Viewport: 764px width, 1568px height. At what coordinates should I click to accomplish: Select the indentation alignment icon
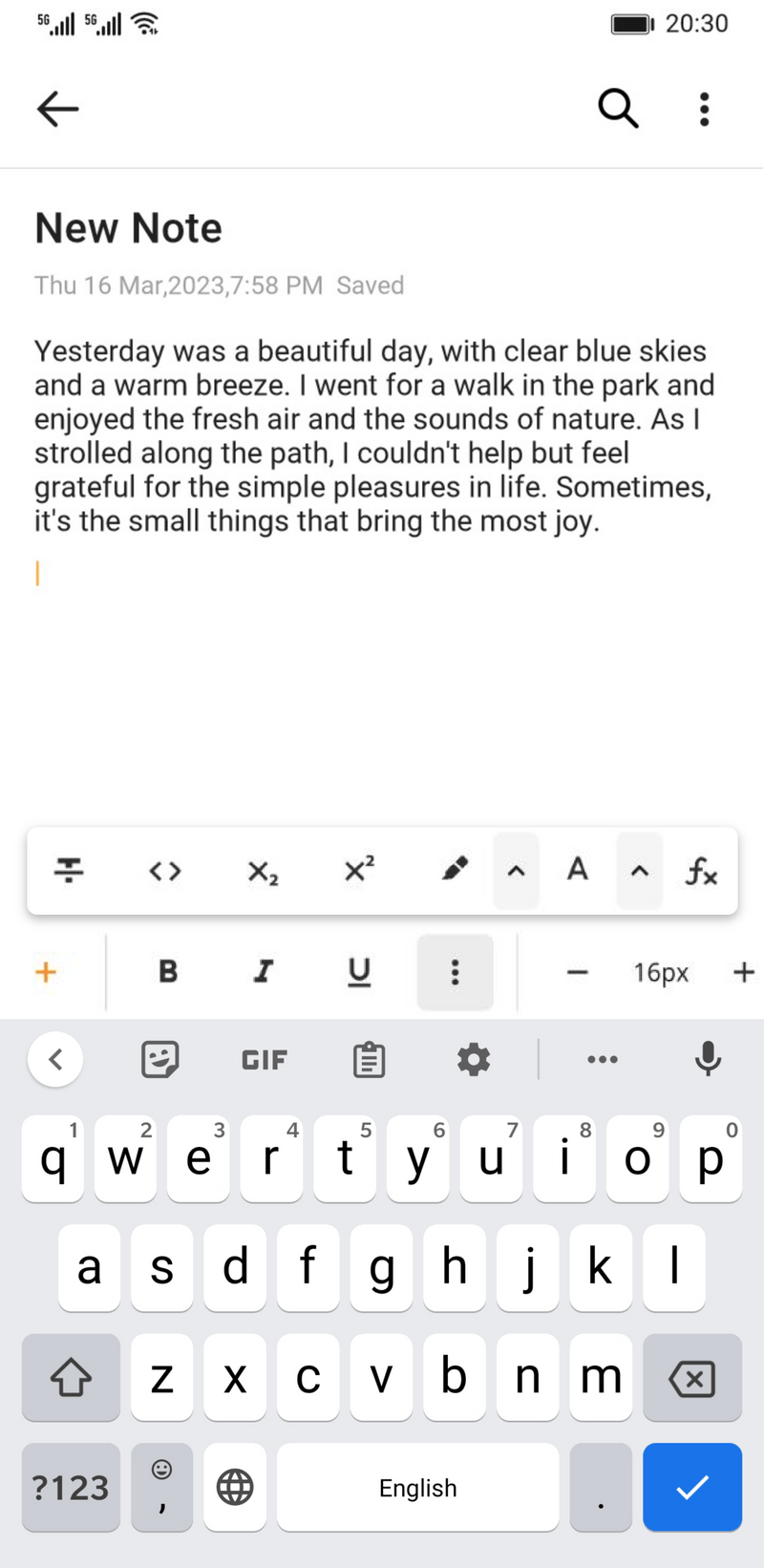tap(69, 870)
